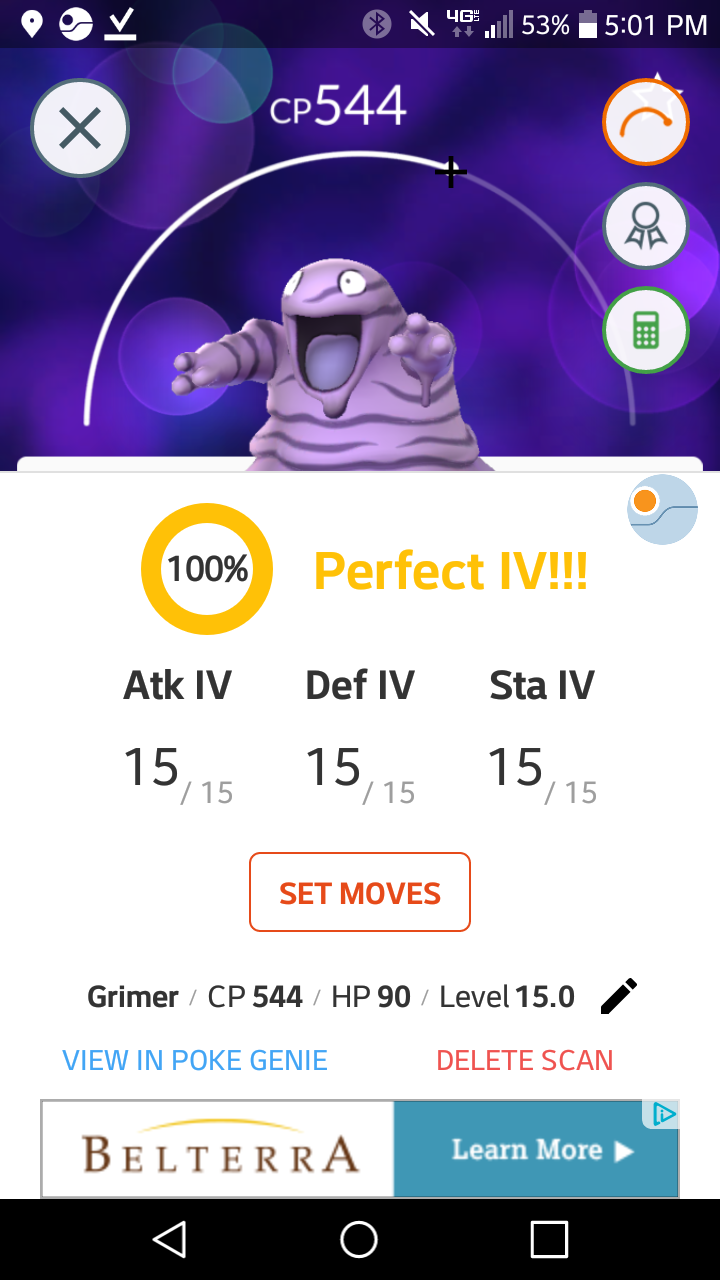Open the ad choices icon

(663, 1114)
